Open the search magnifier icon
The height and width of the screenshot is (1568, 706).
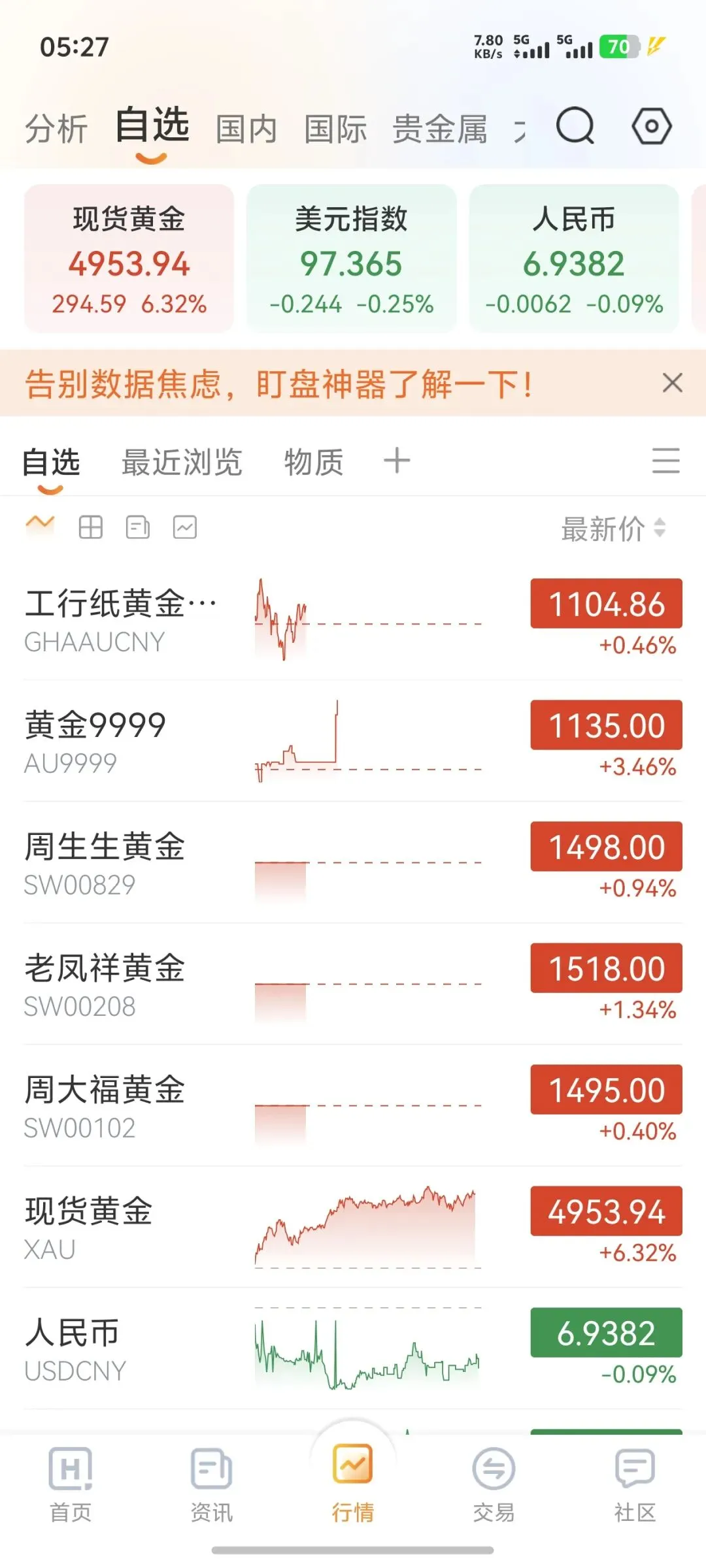[x=575, y=125]
